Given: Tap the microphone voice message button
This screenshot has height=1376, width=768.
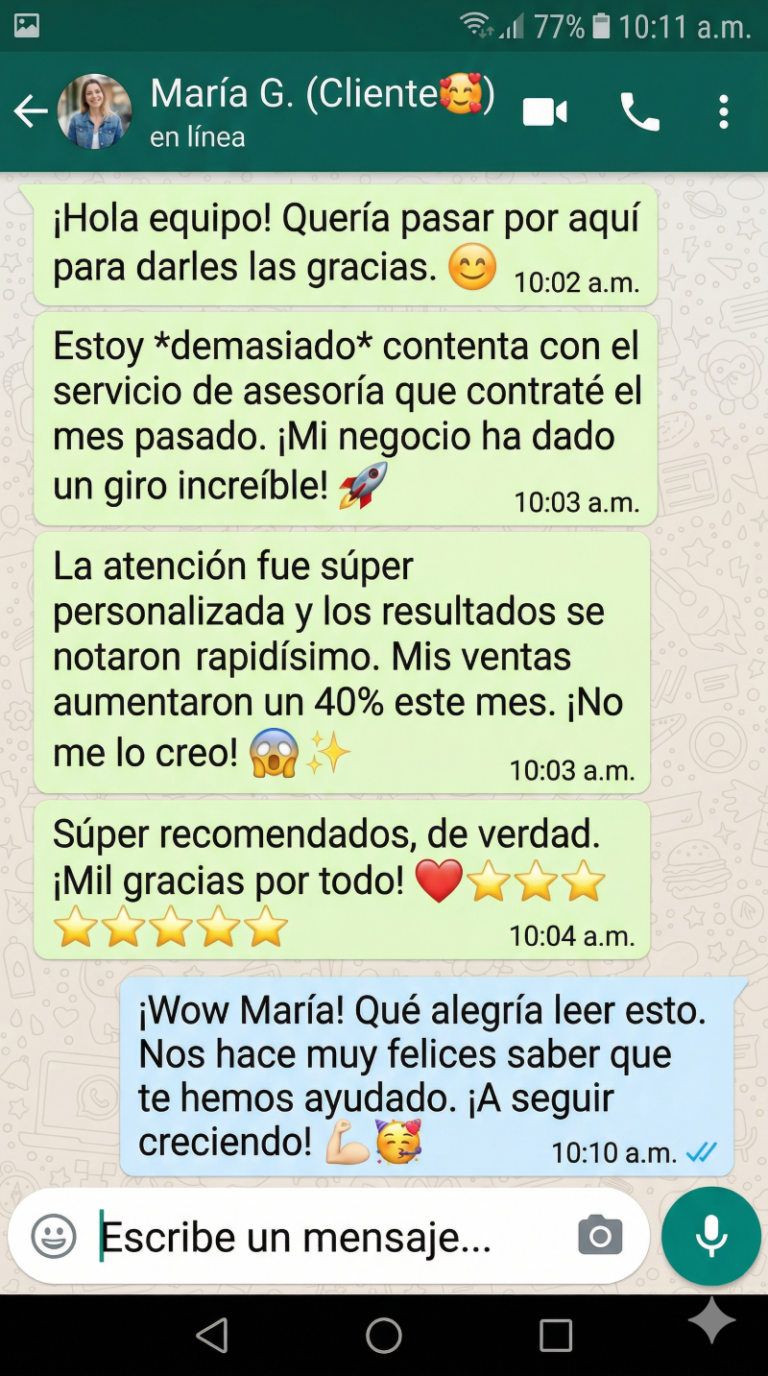Looking at the screenshot, I should (711, 1237).
